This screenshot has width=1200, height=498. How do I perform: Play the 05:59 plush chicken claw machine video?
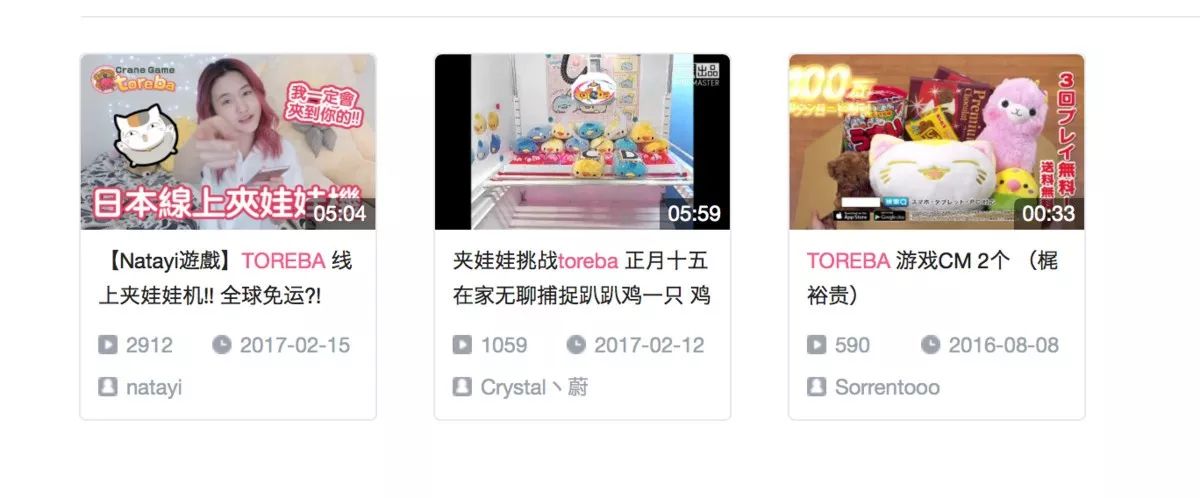(x=582, y=141)
